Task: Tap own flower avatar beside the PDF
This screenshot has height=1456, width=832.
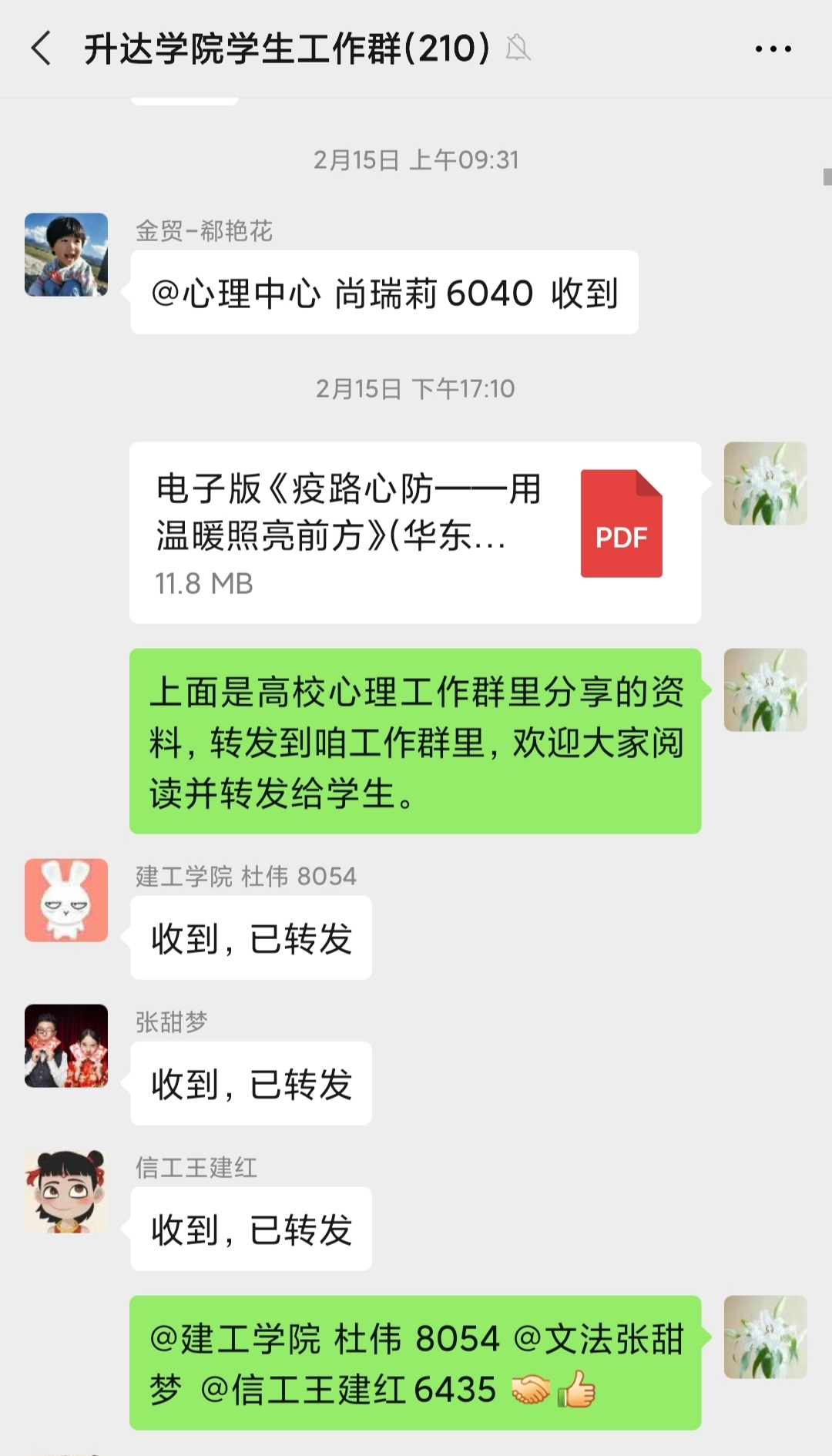Action: tap(765, 484)
